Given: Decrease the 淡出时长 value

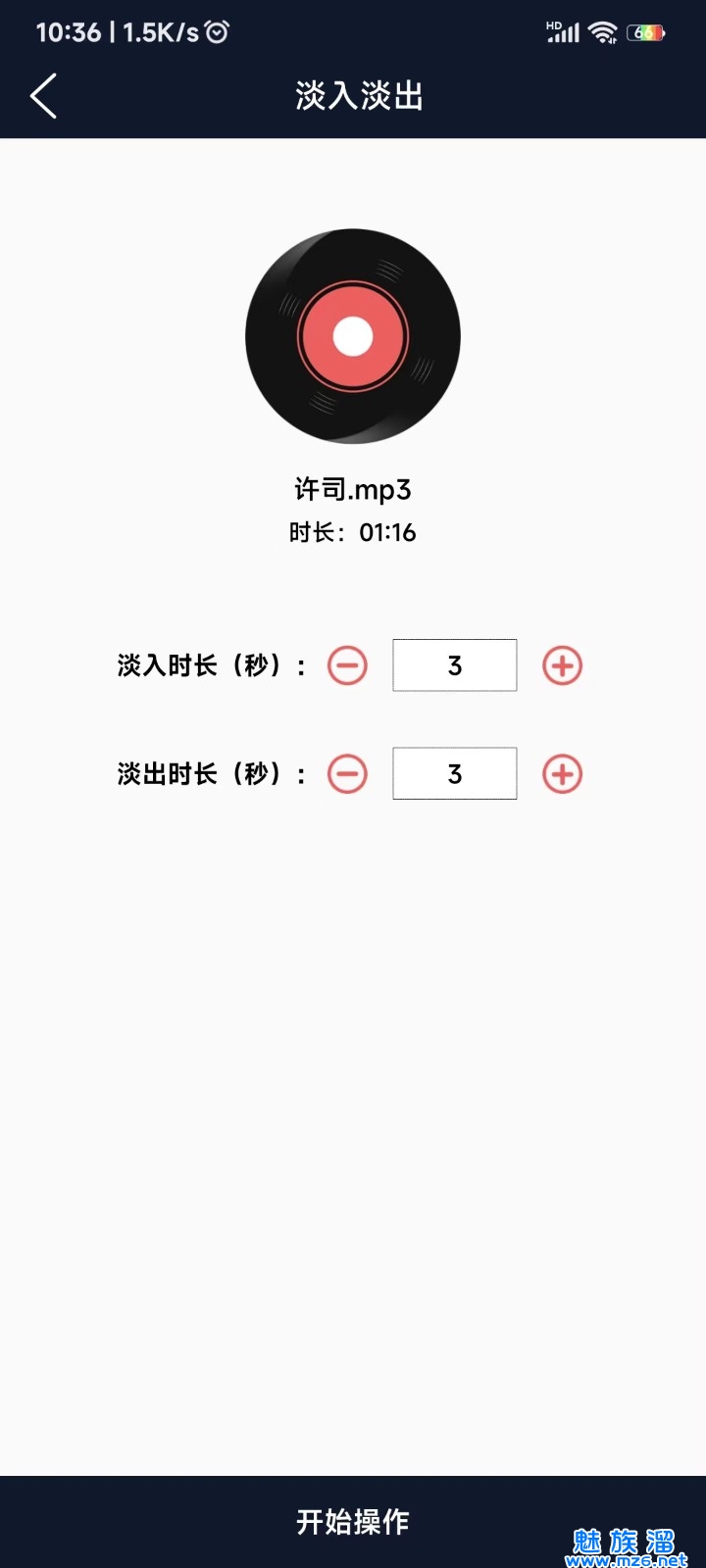Looking at the screenshot, I should tap(347, 774).
